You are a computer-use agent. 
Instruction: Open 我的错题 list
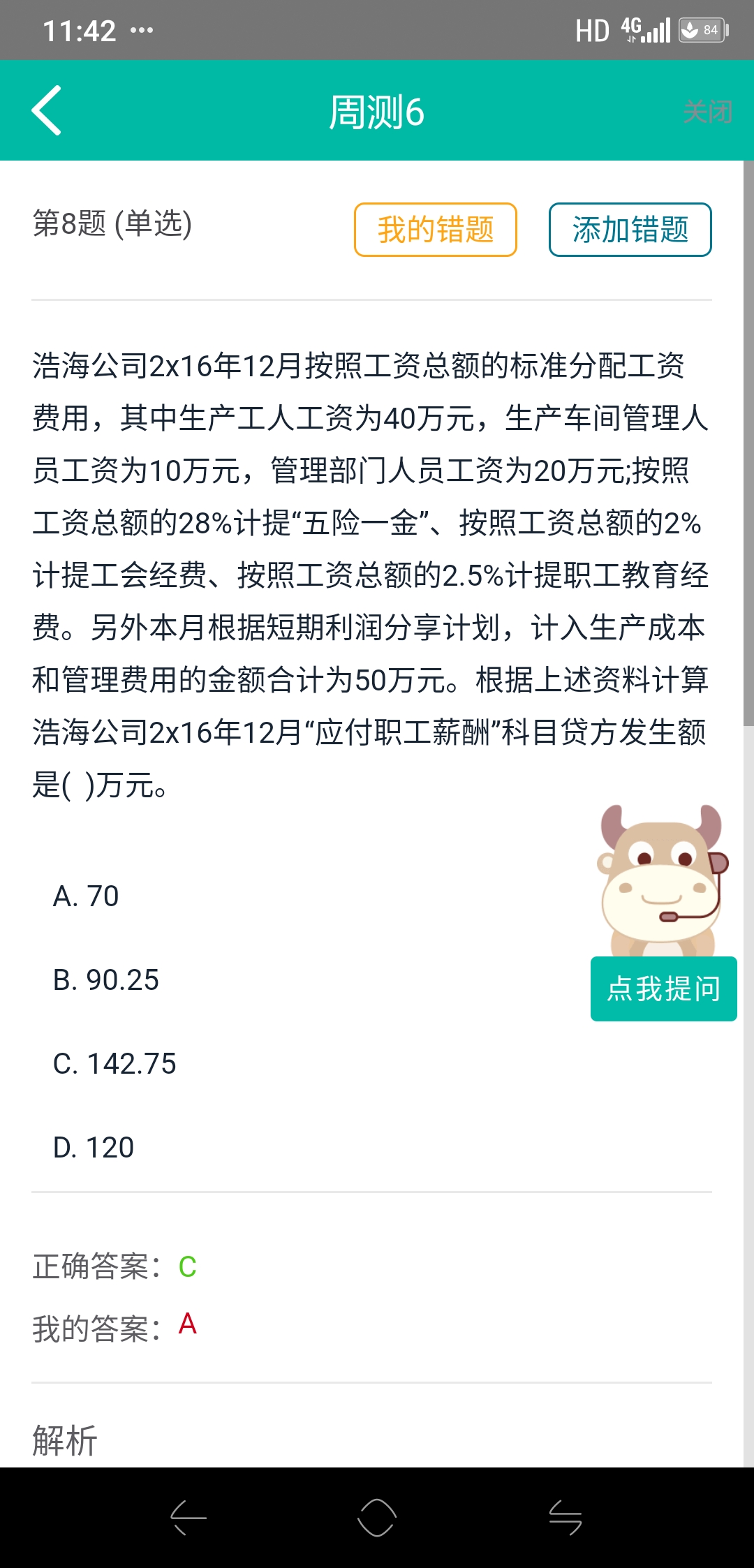(x=435, y=230)
